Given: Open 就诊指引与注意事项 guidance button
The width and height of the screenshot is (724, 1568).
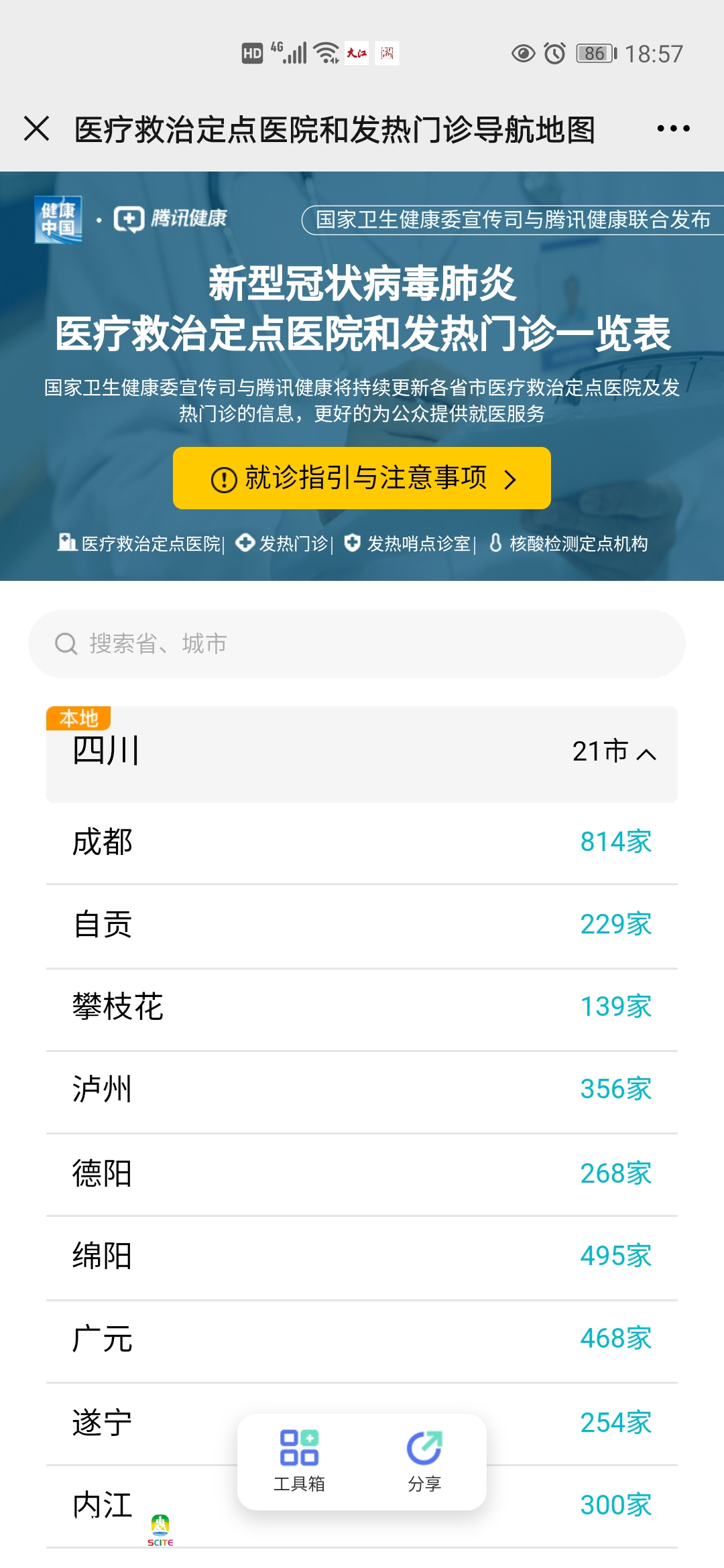Looking at the screenshot, I should click(361, 478).
